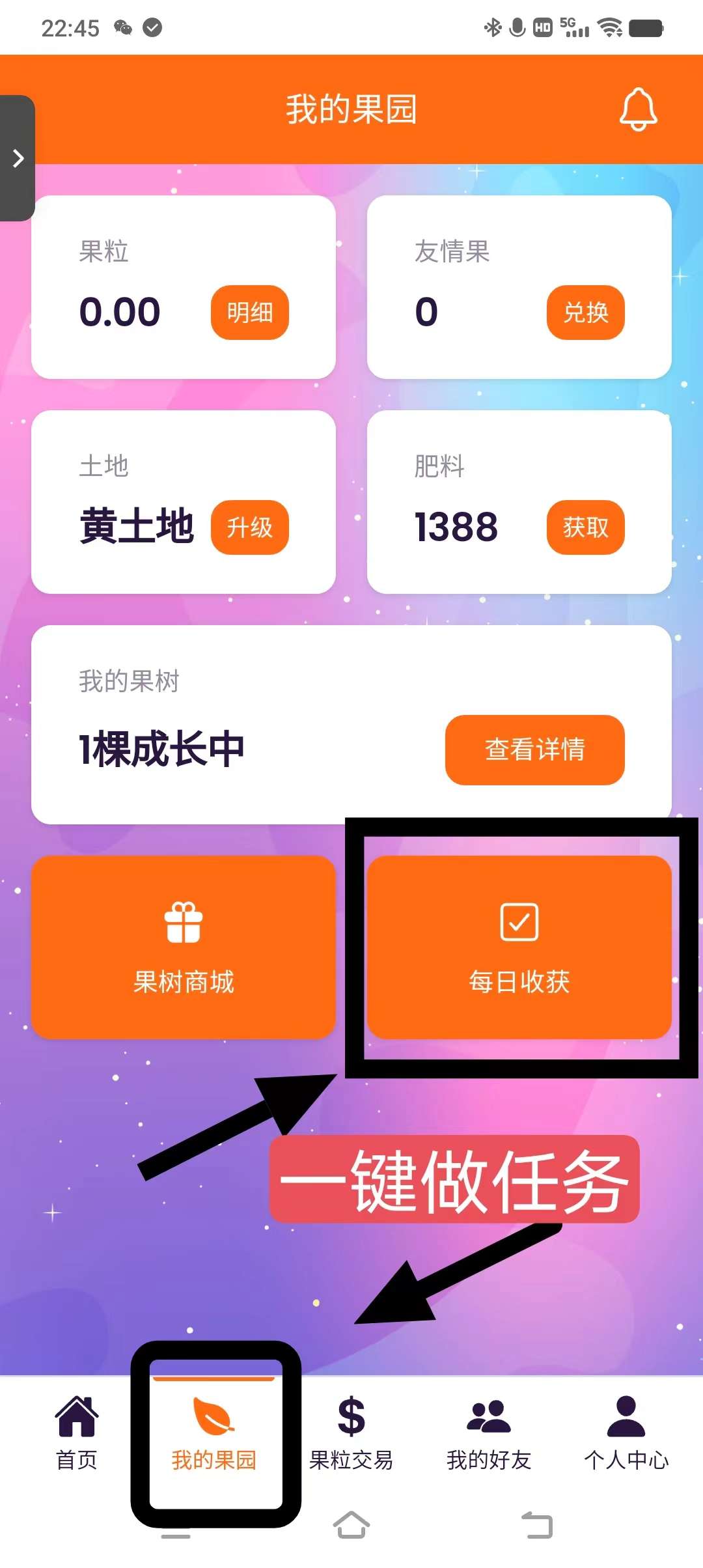Tap 兑换 to redeem 友情果
The width and height of the screenshot is (703, 1568).
[586, 313]
